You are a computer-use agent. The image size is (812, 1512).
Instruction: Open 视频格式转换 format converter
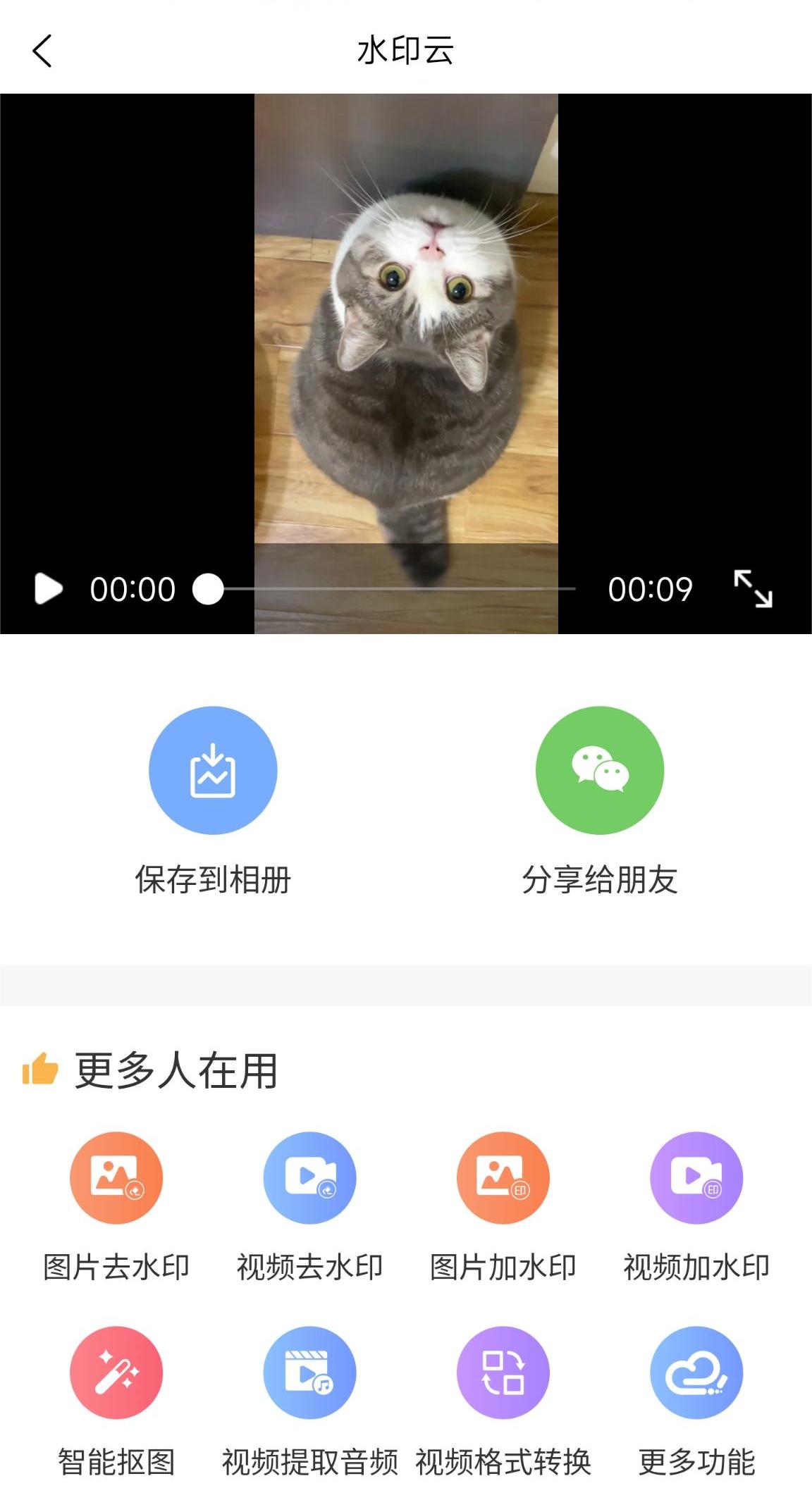[x=503, y=1372]
